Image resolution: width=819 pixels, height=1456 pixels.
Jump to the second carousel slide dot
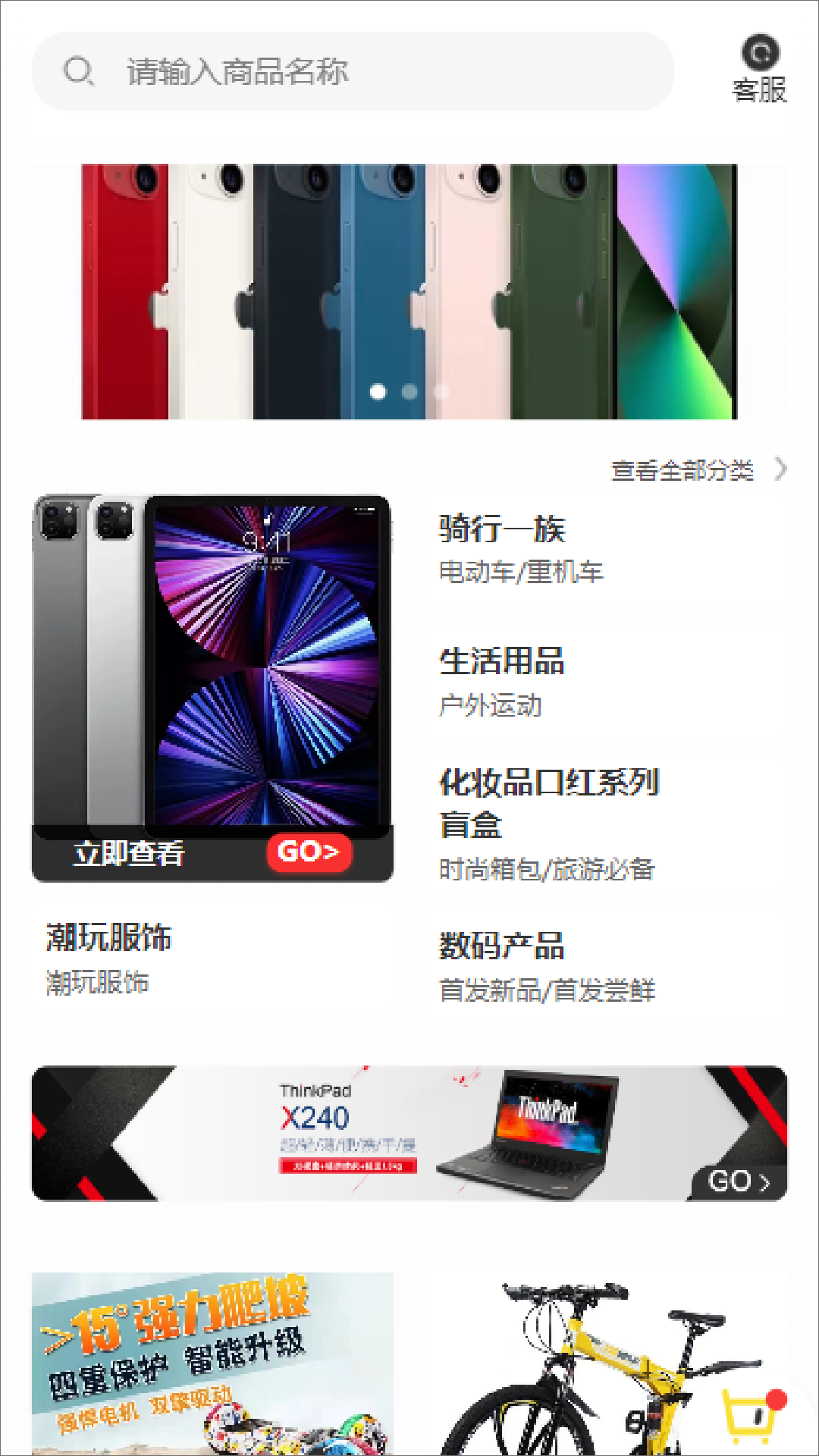(409, 391)
